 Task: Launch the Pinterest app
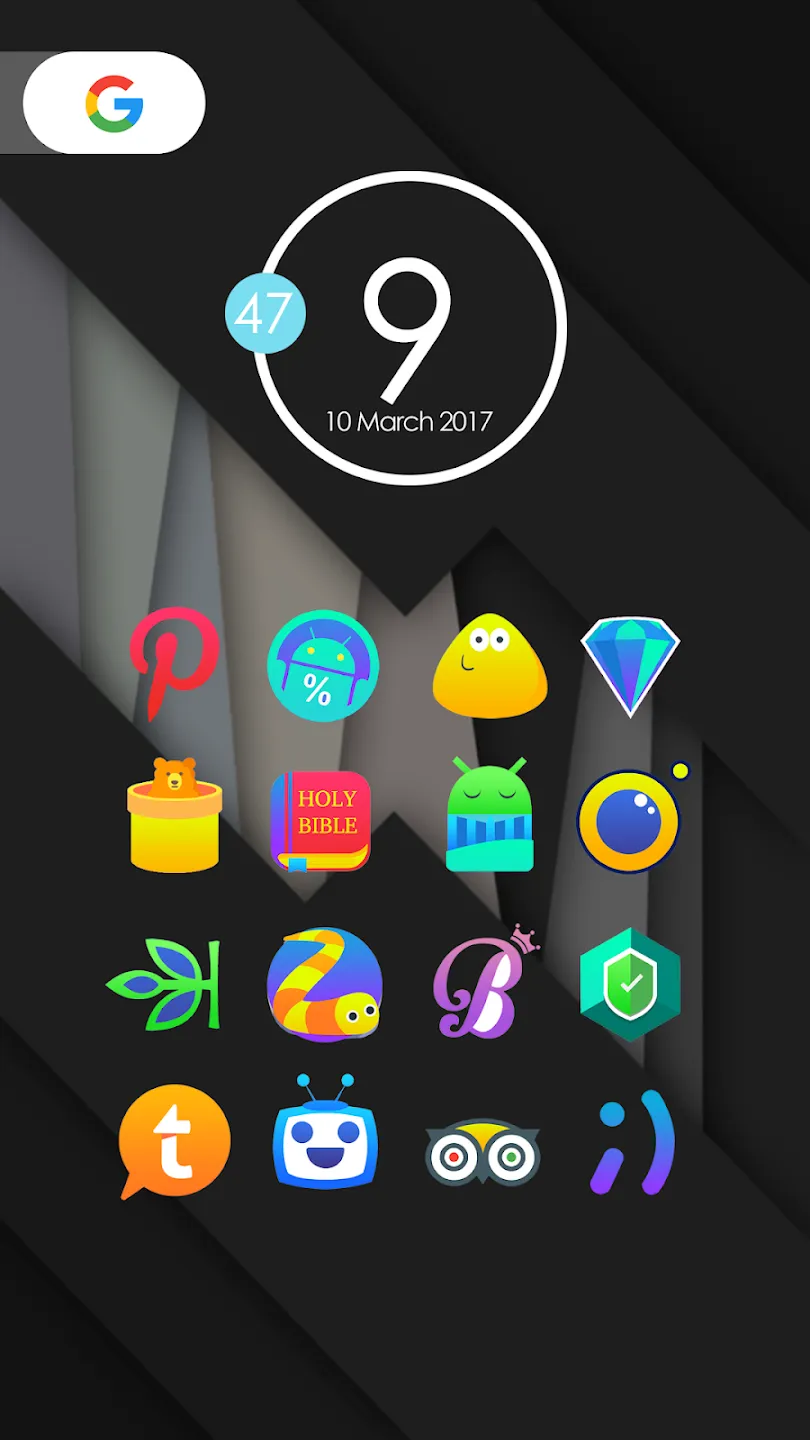point(174,664)
